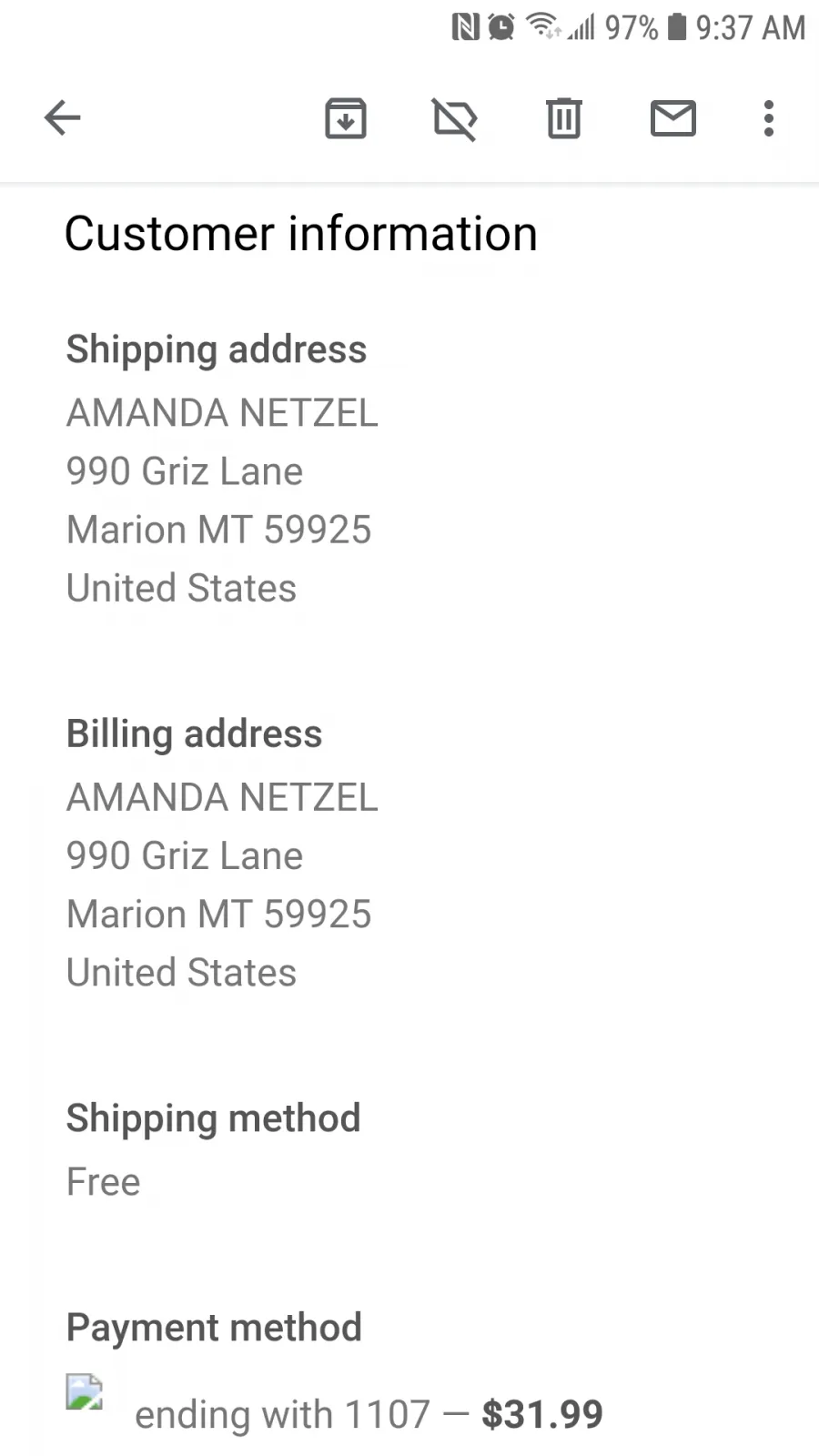Go back to the inbox
Image resolution: width=819 pixels, height=1456 pixels.
(62, 118)
